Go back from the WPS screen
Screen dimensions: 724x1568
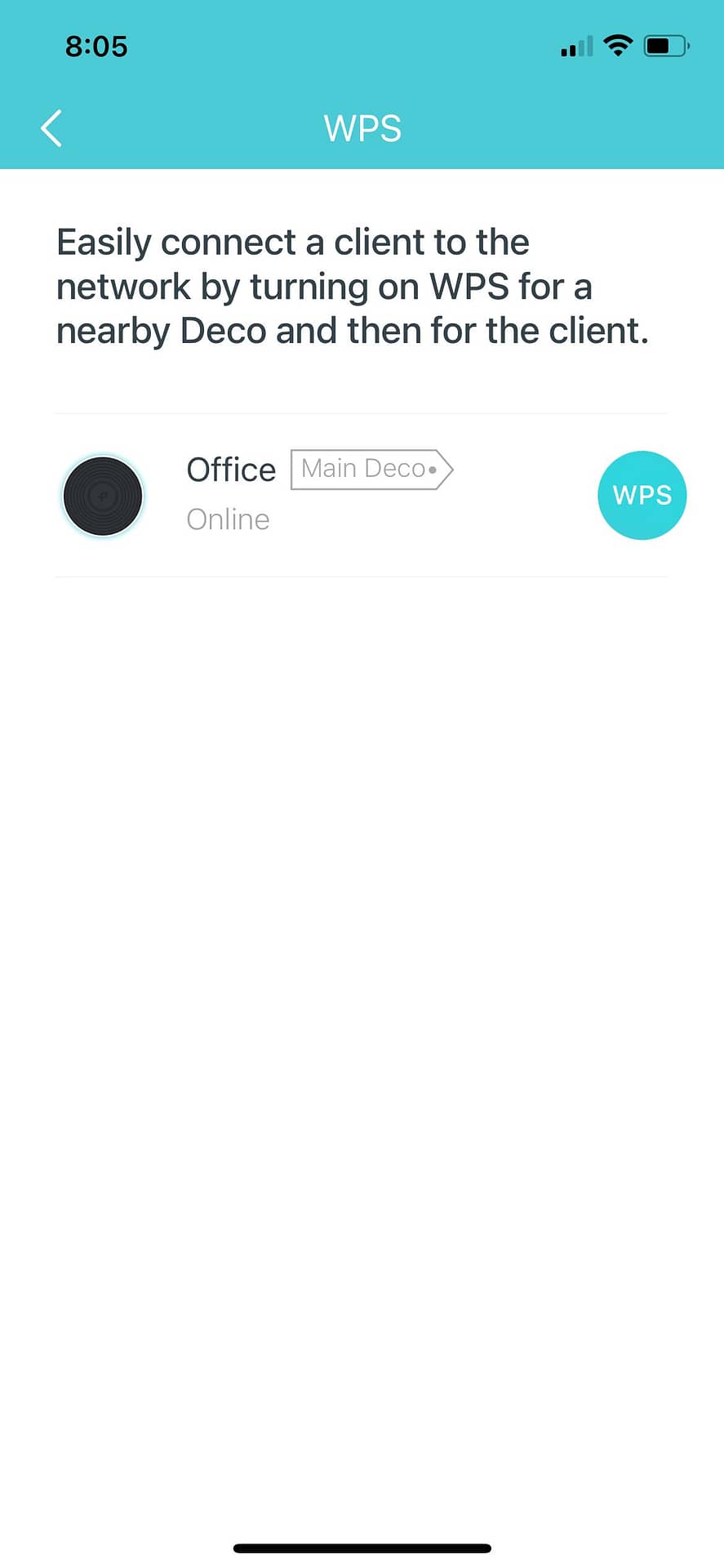pos(51,128)
